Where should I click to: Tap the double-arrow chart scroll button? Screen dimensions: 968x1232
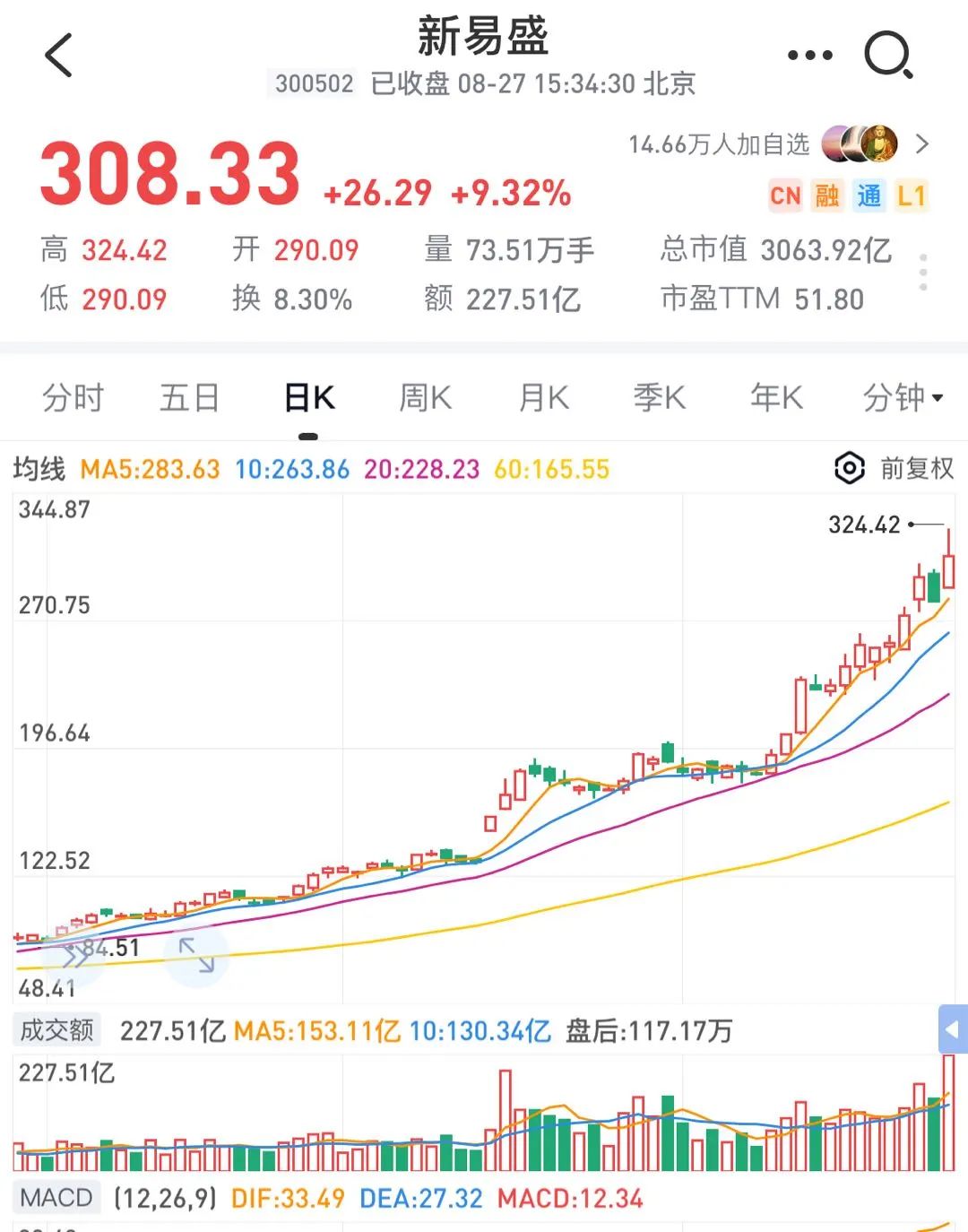pos(73,956)
